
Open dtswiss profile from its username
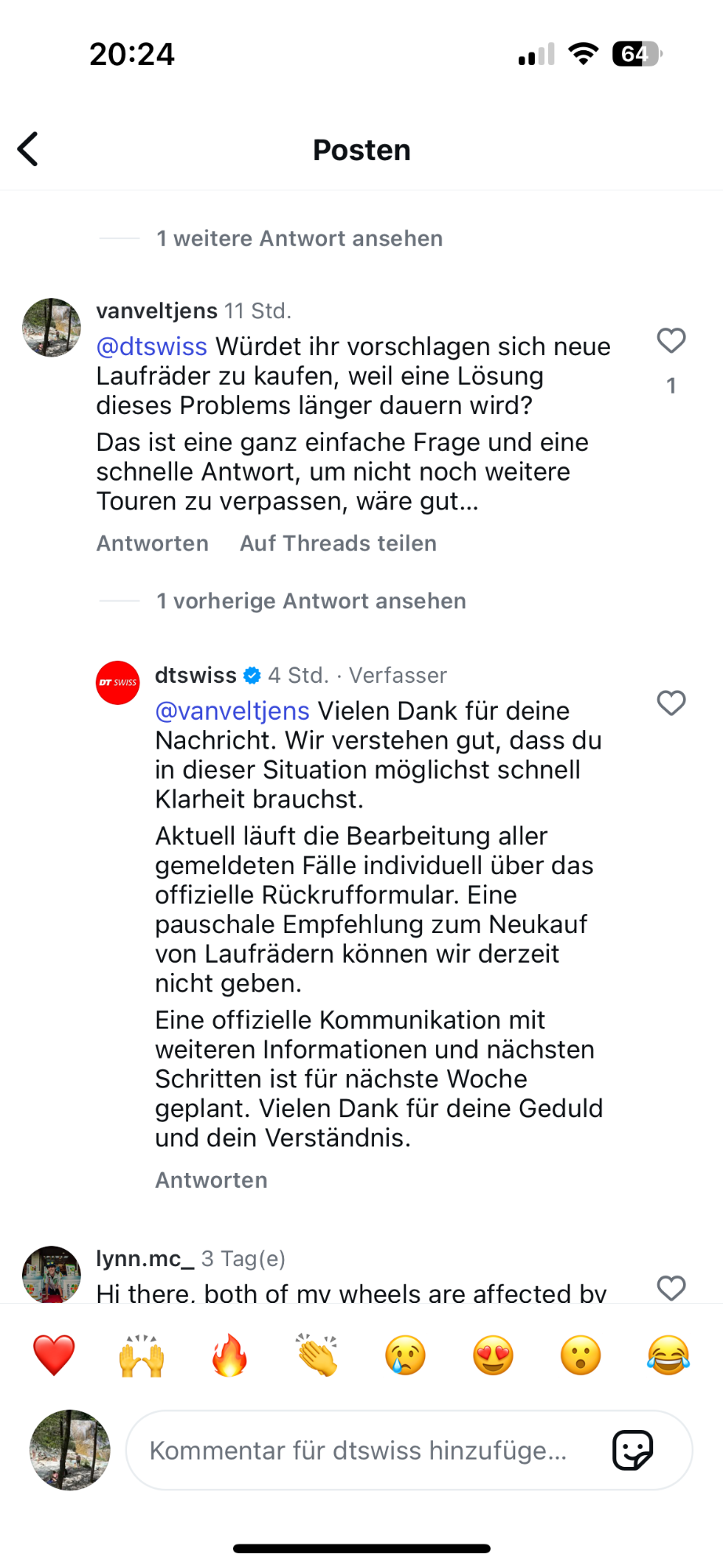click(x=195, y=675)
